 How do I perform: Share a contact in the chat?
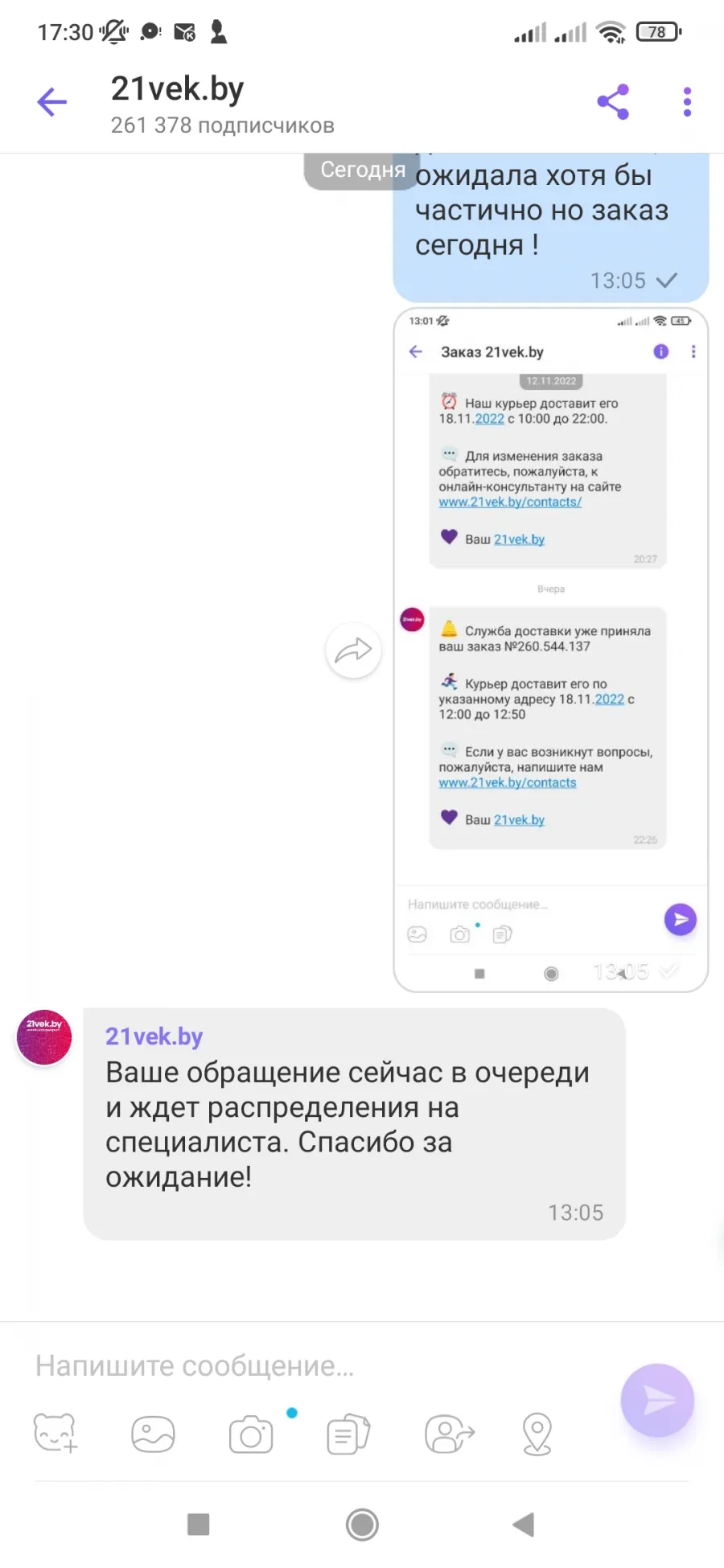(x=450, y=1434)
